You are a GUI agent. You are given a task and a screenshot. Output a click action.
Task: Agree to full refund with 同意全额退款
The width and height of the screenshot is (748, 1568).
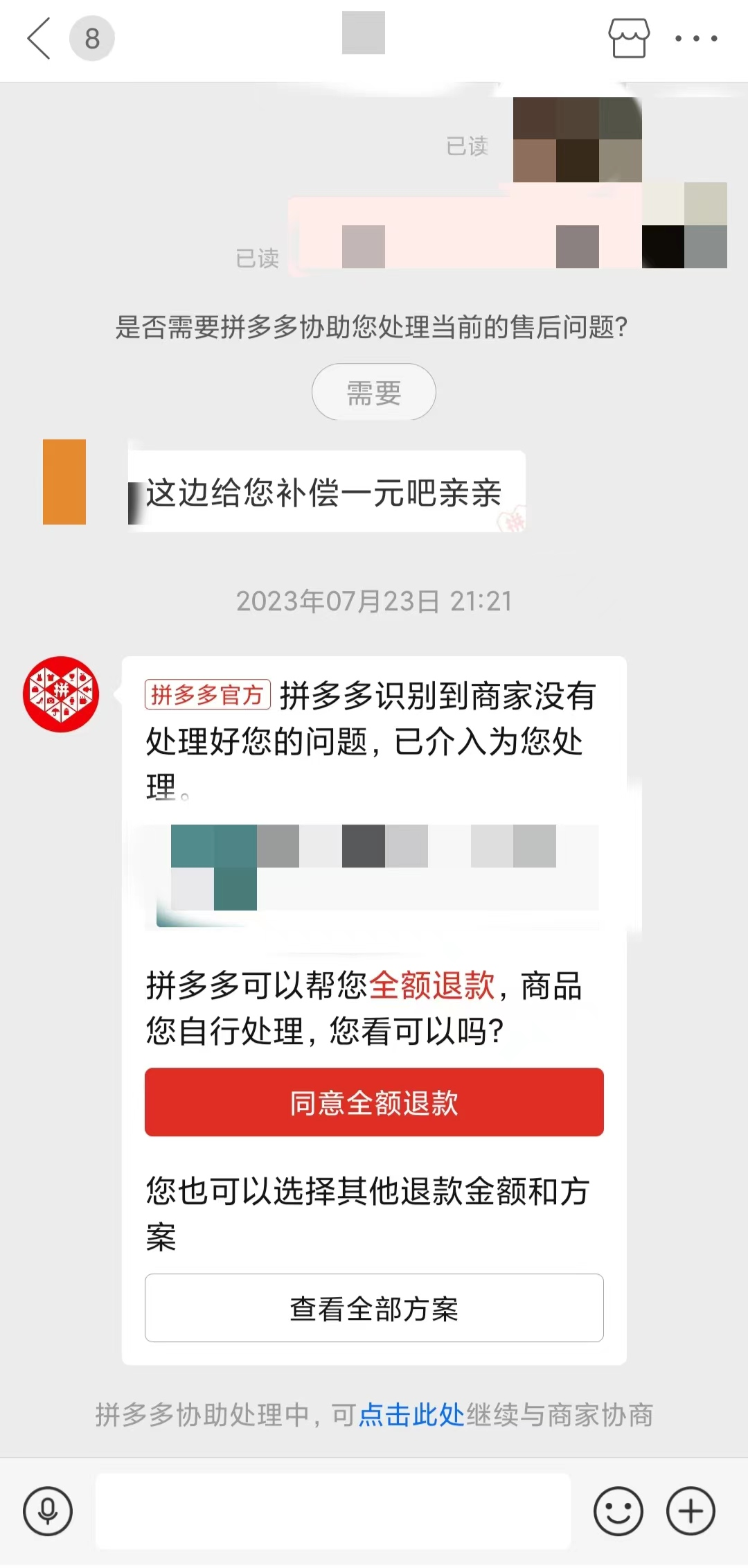[x=374, y=1102]
